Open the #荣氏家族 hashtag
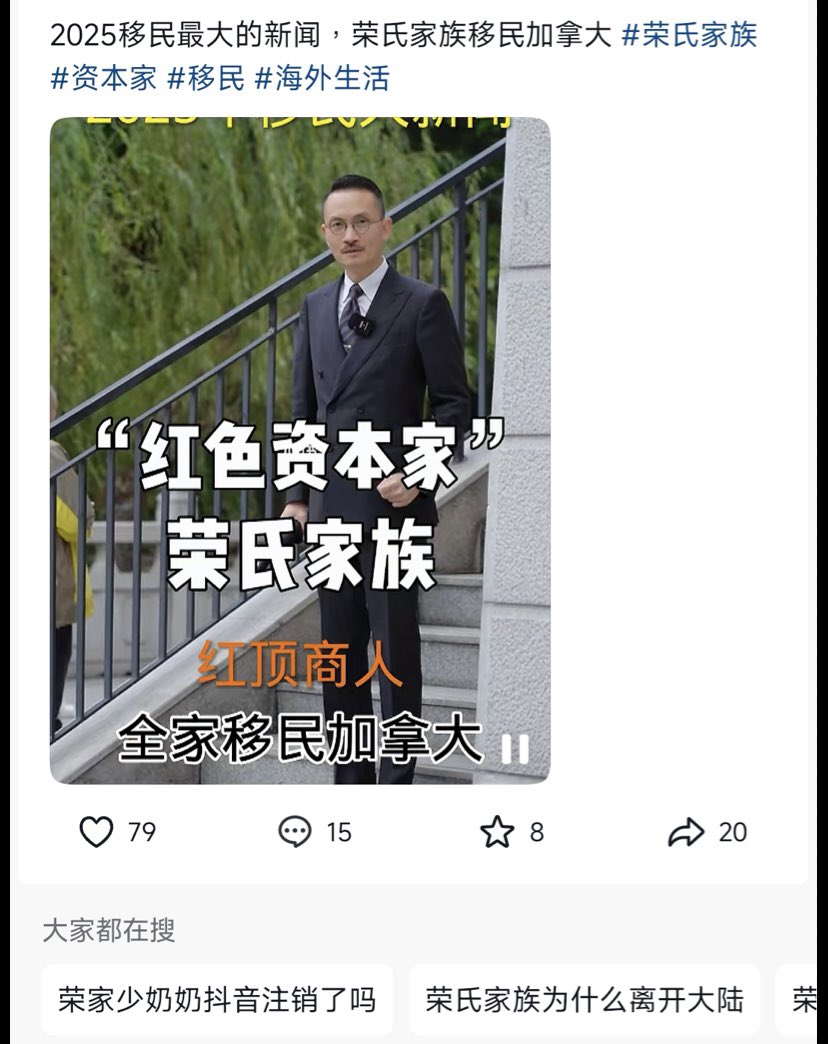This screenshot has height=1044, width=828. point(689,35)
